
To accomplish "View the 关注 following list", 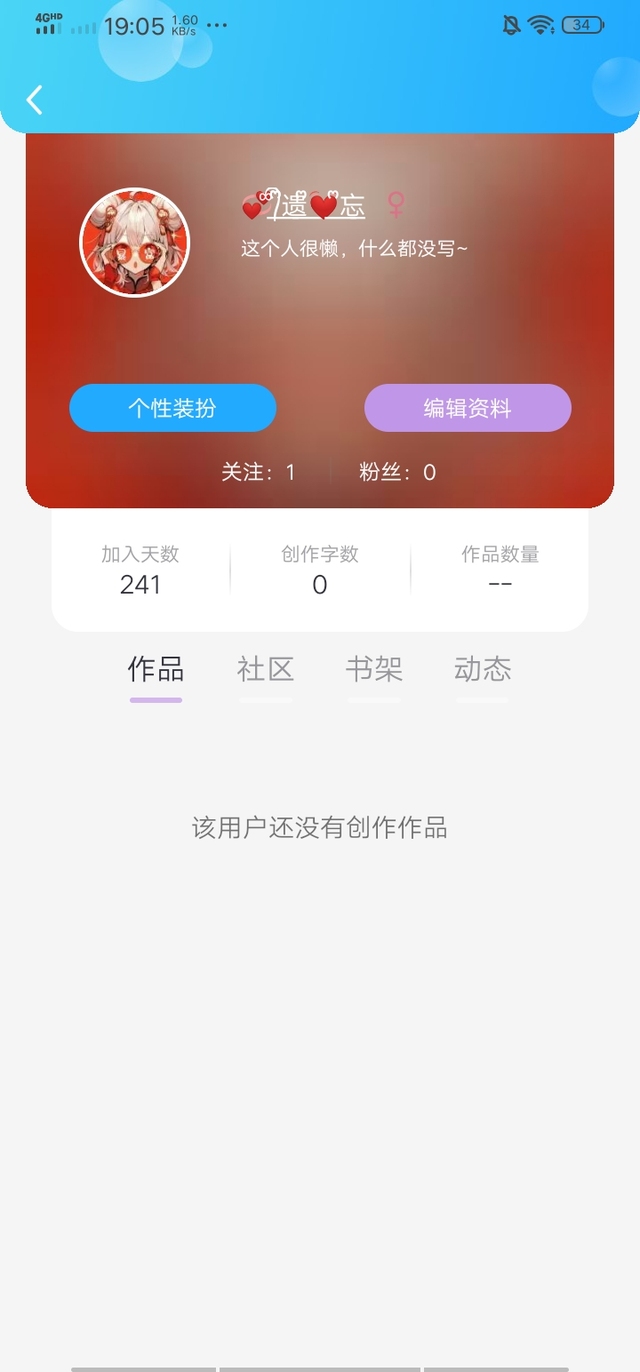I will click(x=258, y=473).
